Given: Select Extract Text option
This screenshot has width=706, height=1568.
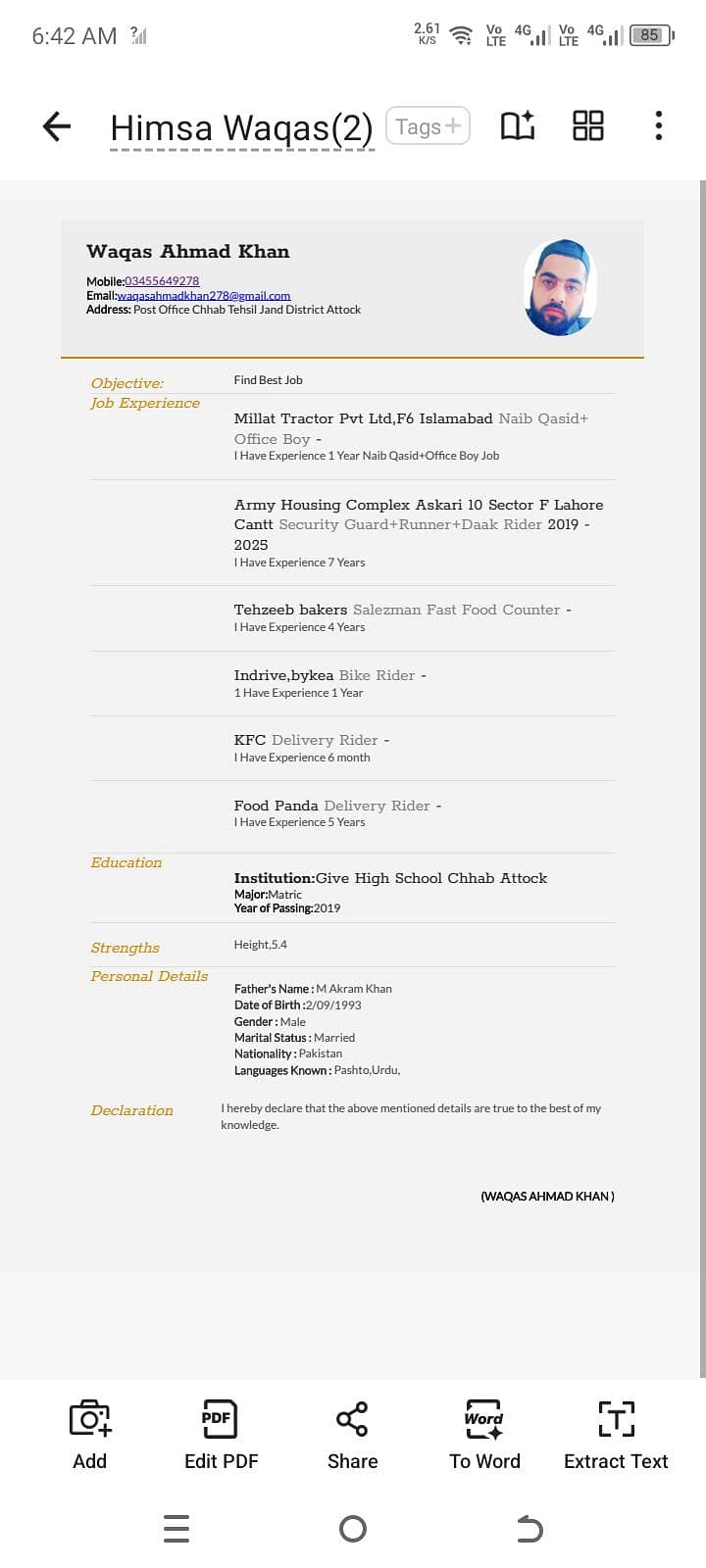Looking at the screenshot, I should point(616,1435).
